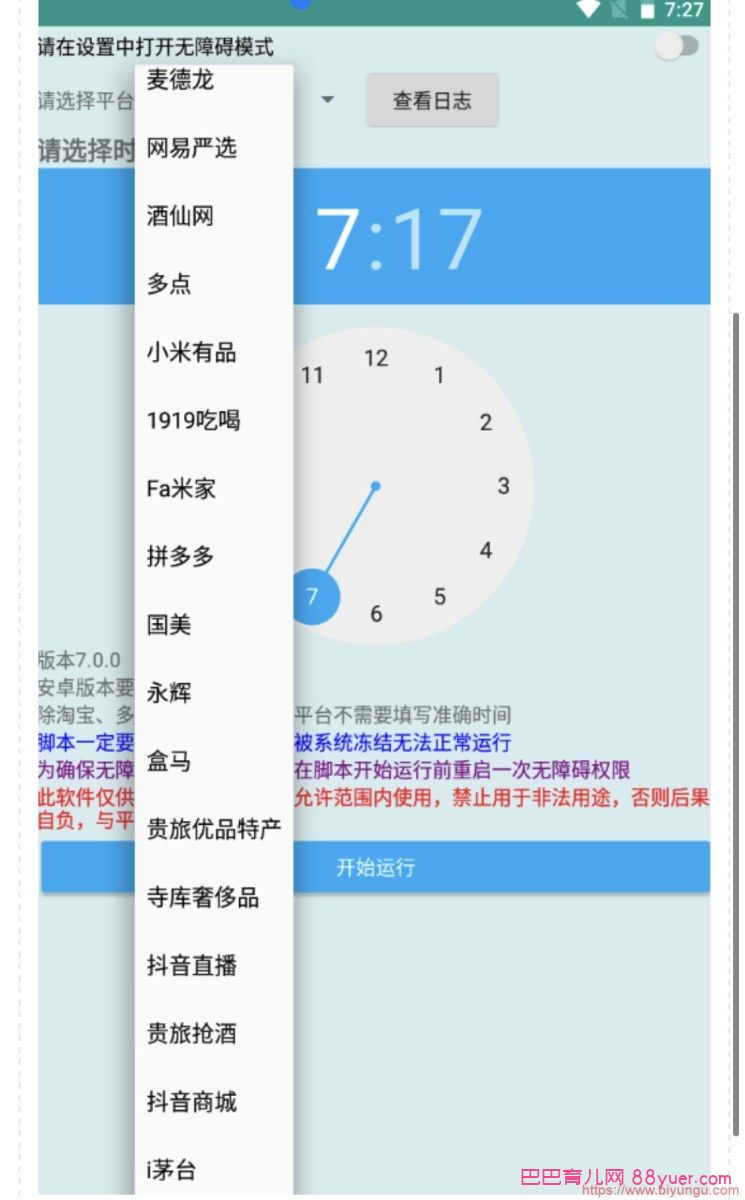Select the 酒仙网 option

tap(213, 216)
